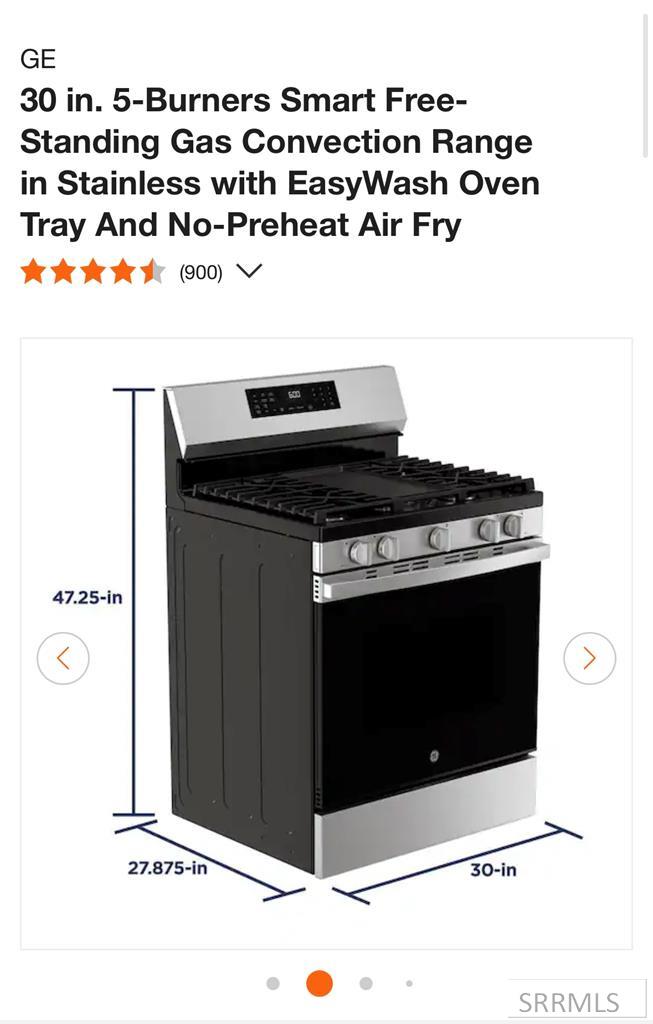Jump to the first image indicator dot
653x1024 pixels.
[273, 984]
